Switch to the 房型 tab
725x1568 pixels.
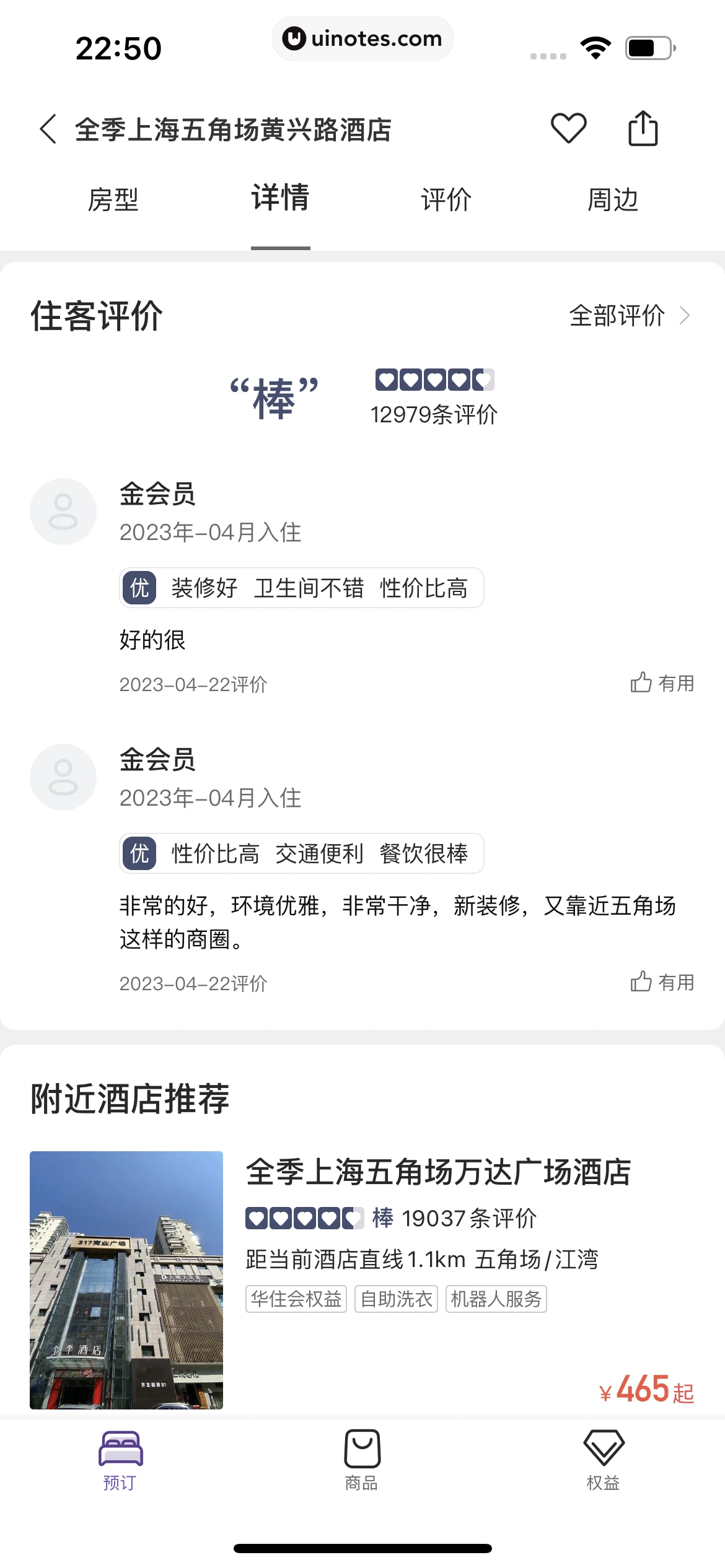coord(113,199)
